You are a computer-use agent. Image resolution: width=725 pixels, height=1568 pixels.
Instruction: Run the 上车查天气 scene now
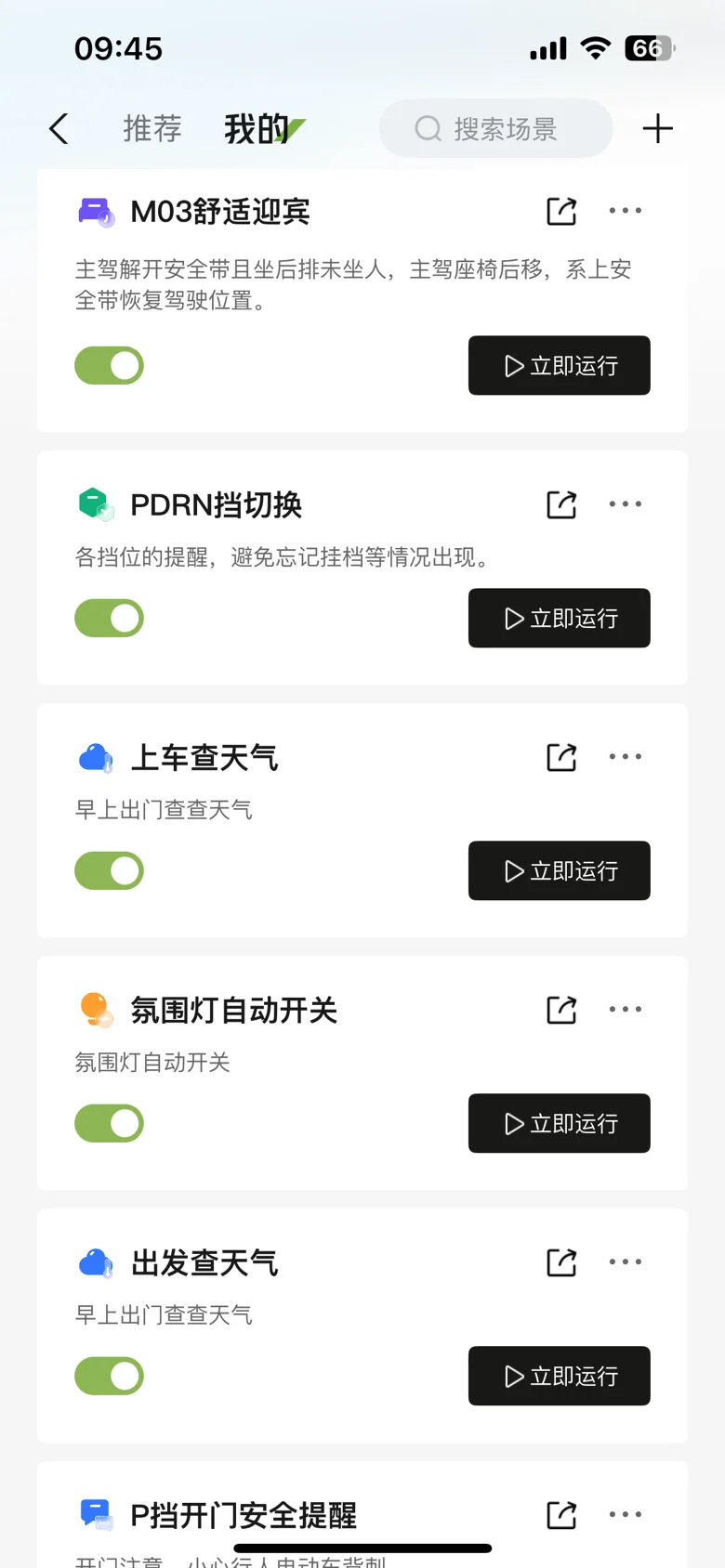(560, 870)
